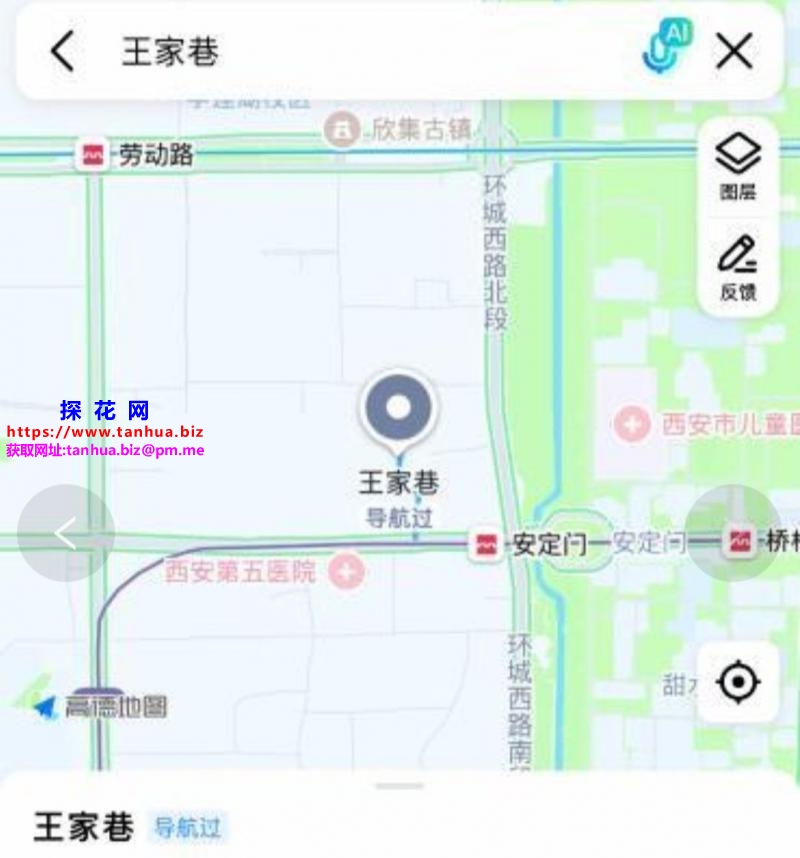Clear the search with the X
The width and height of the screenshot is (800, 858).
734,51
